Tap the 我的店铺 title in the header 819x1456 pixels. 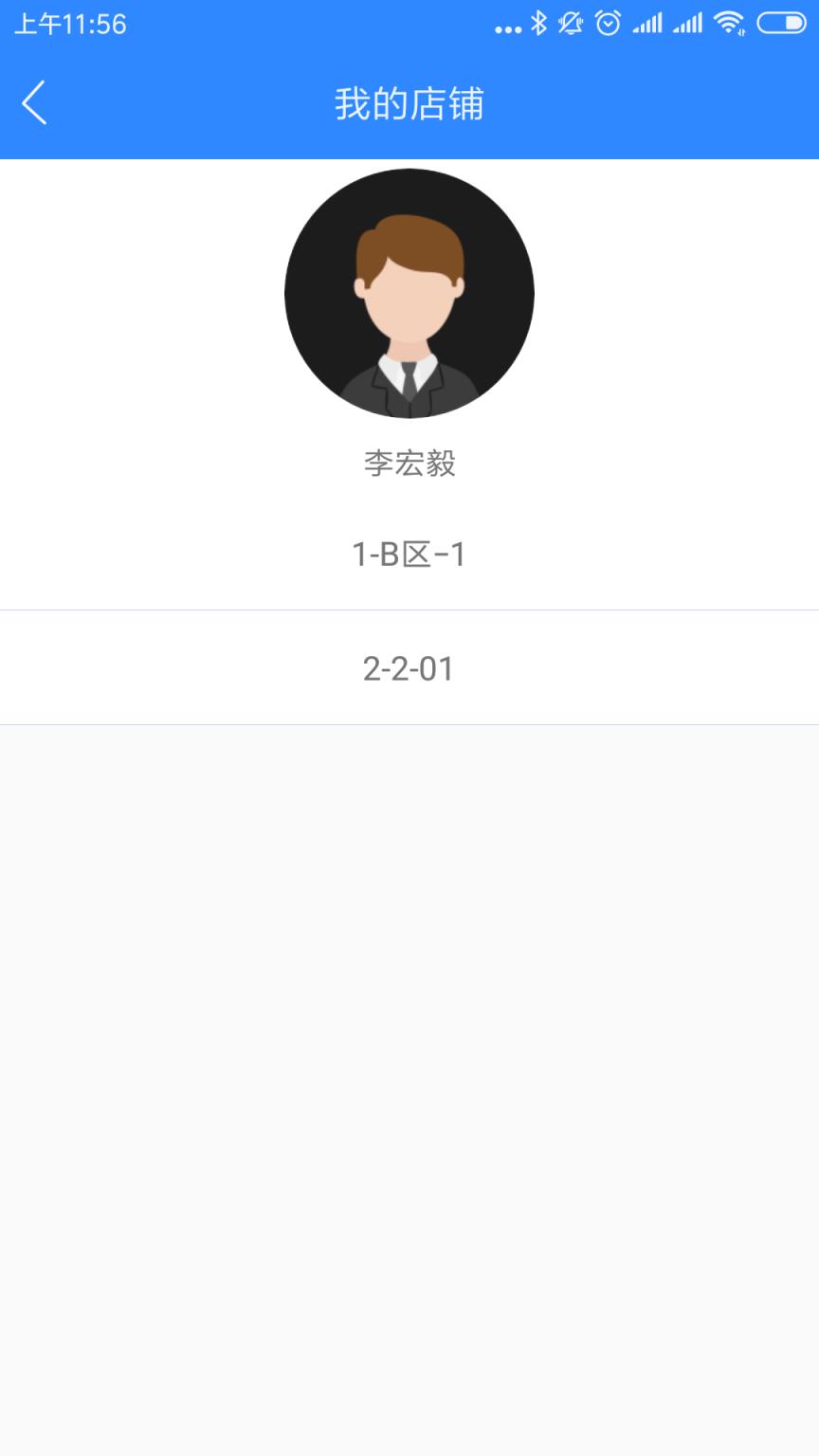click(409, 104)
